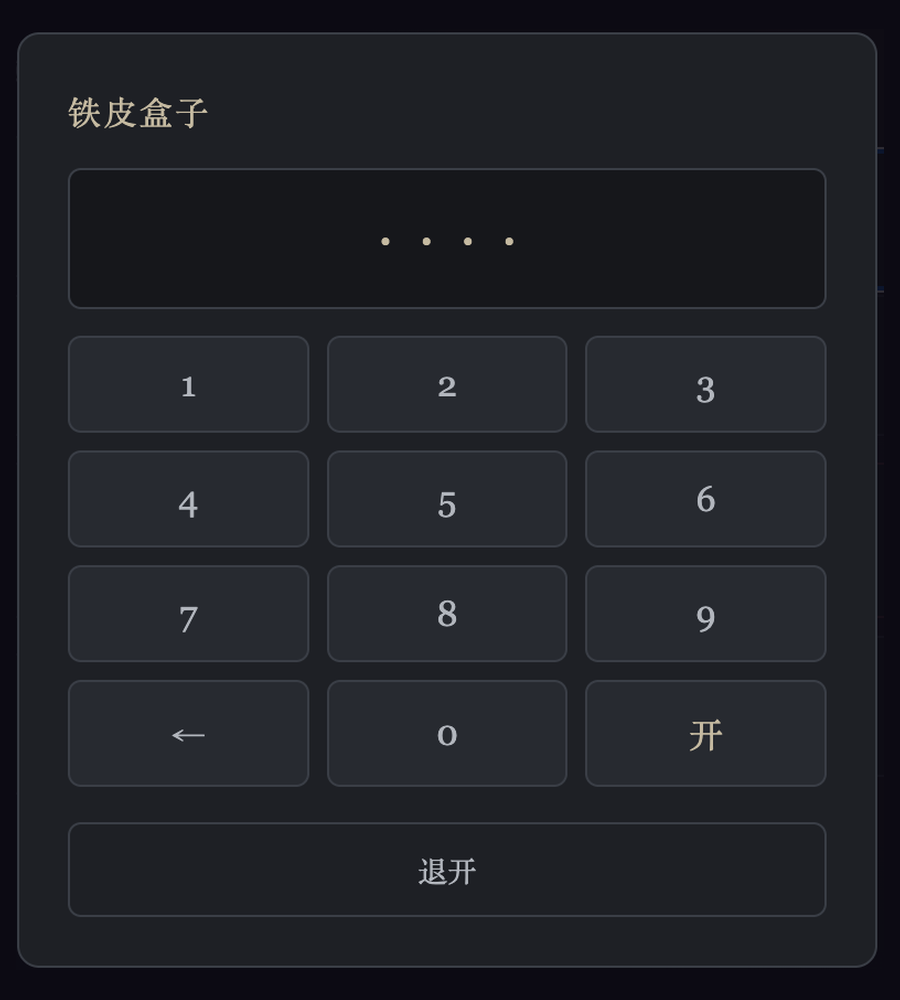Select digit 8 on the keypad
The width and height of the screenshot is (900, 1000).
[x=447, y=614]
